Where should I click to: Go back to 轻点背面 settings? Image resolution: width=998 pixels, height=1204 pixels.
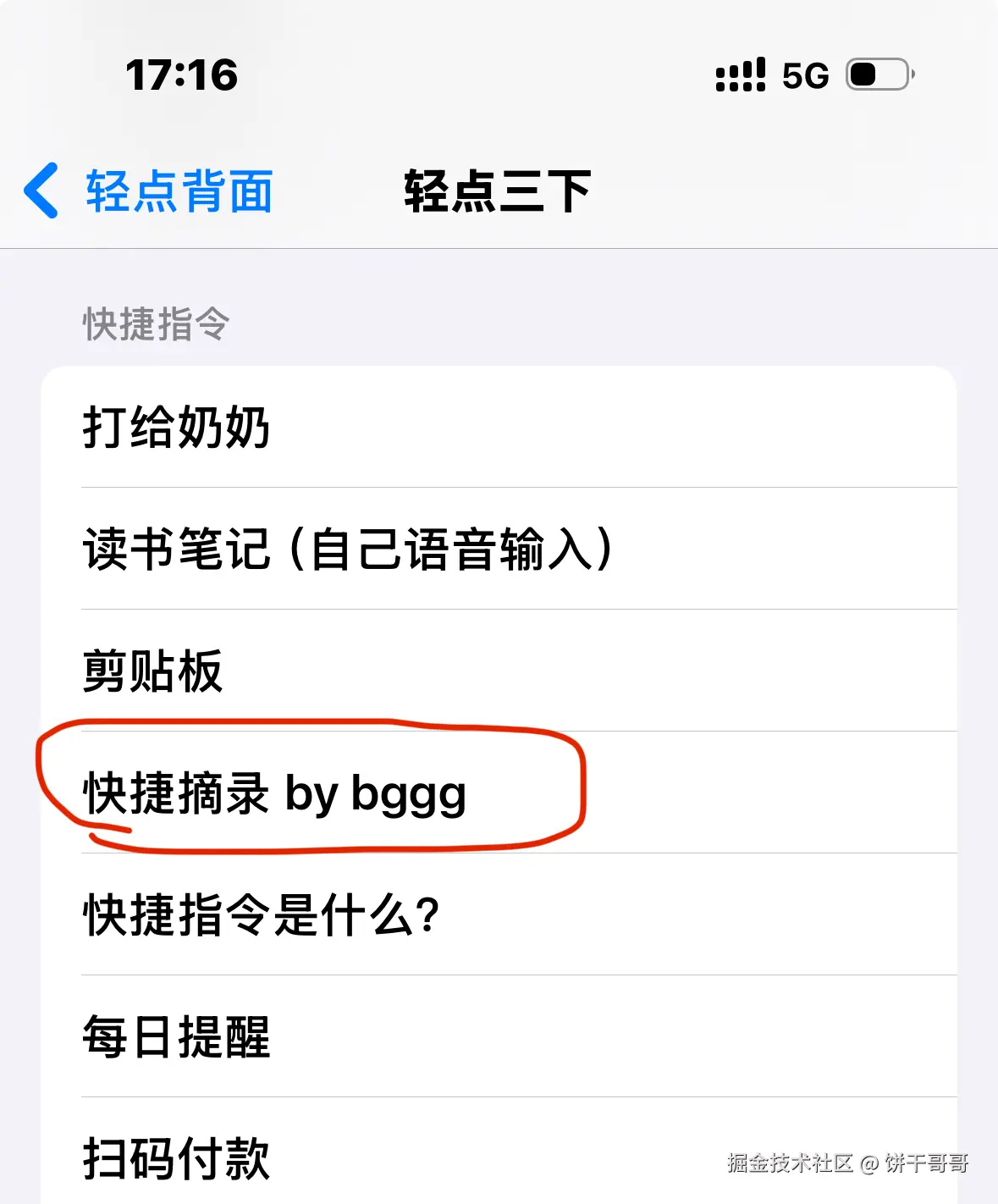[148, 191]
